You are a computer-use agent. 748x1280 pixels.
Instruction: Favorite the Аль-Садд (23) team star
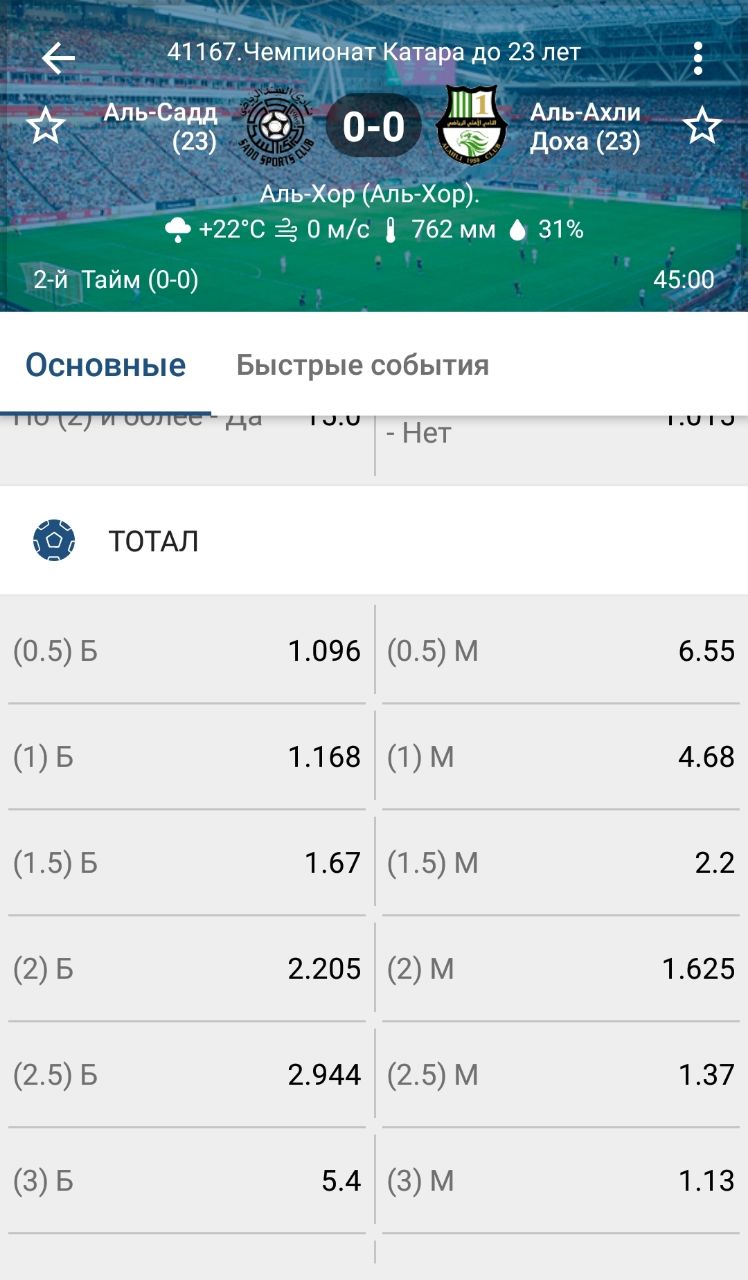click(45, 127)
